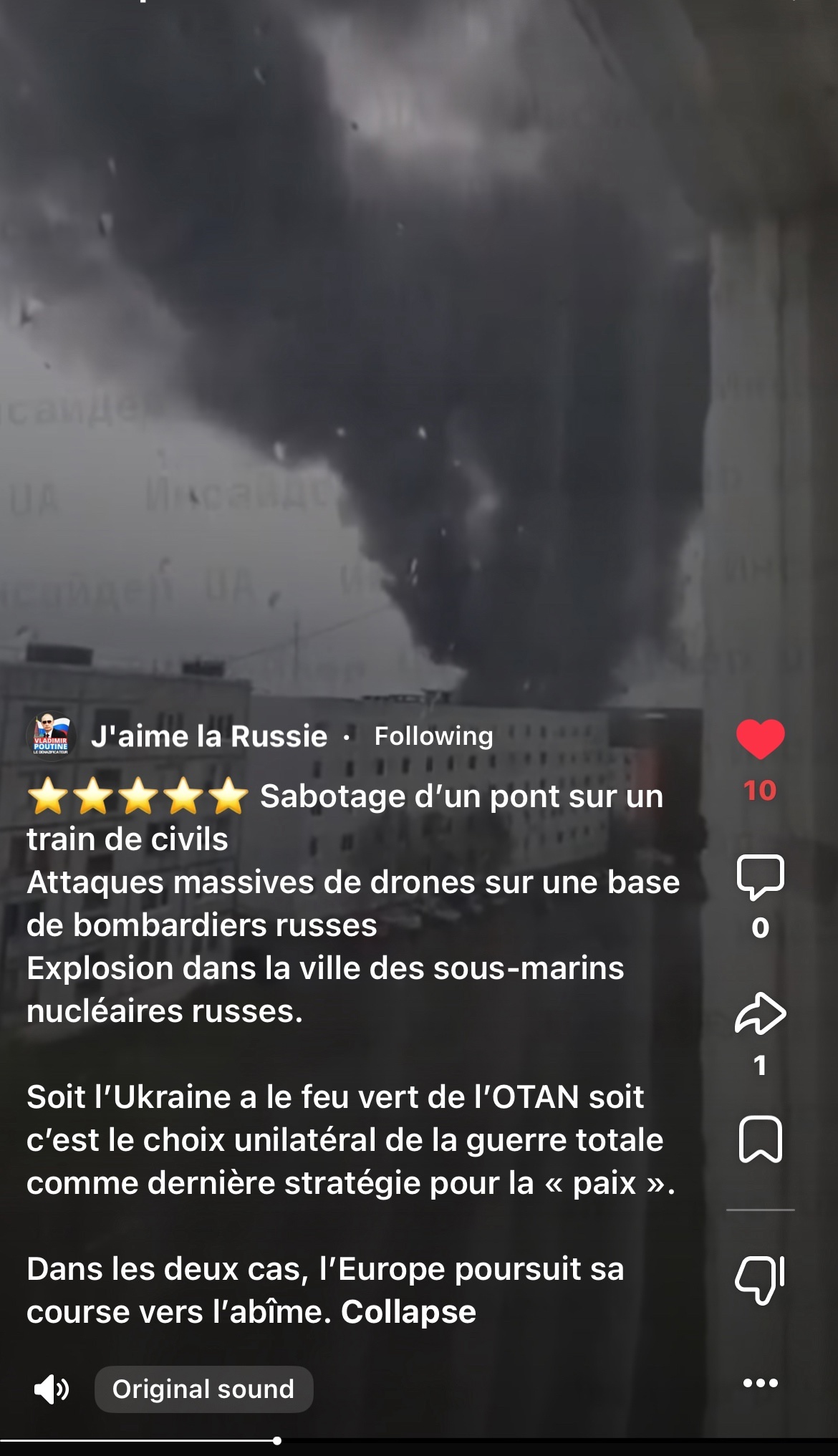Screen dimensions: 838x1456
Task: Mute the video sound via speaker icon
Action: pyautogui.click(x=52, y=1389)
